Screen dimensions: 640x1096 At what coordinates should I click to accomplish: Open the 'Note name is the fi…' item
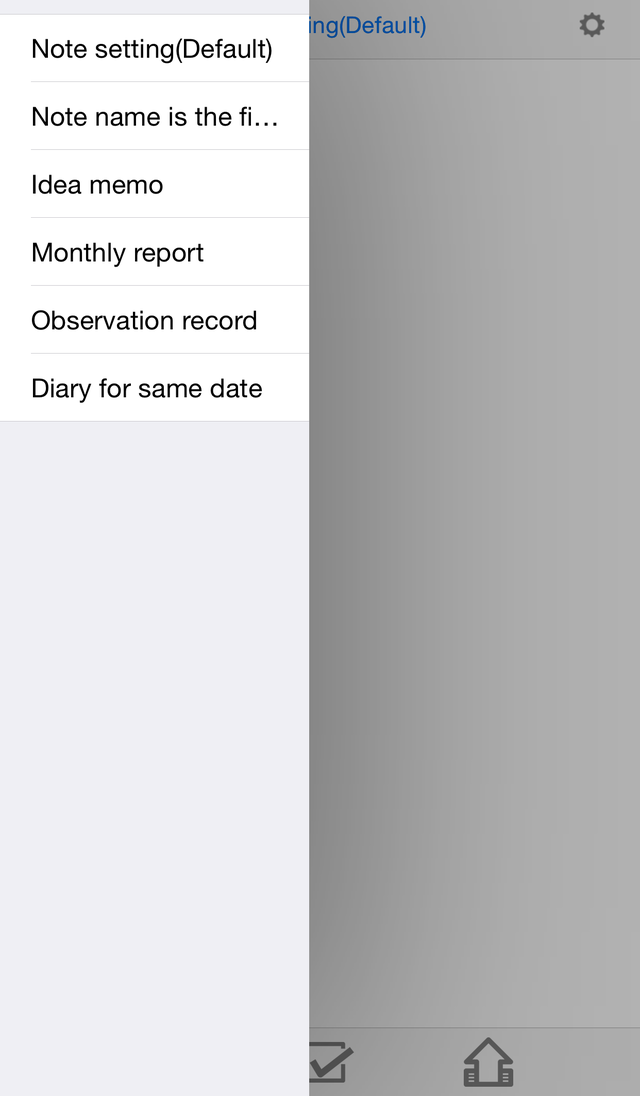(154, 116)
